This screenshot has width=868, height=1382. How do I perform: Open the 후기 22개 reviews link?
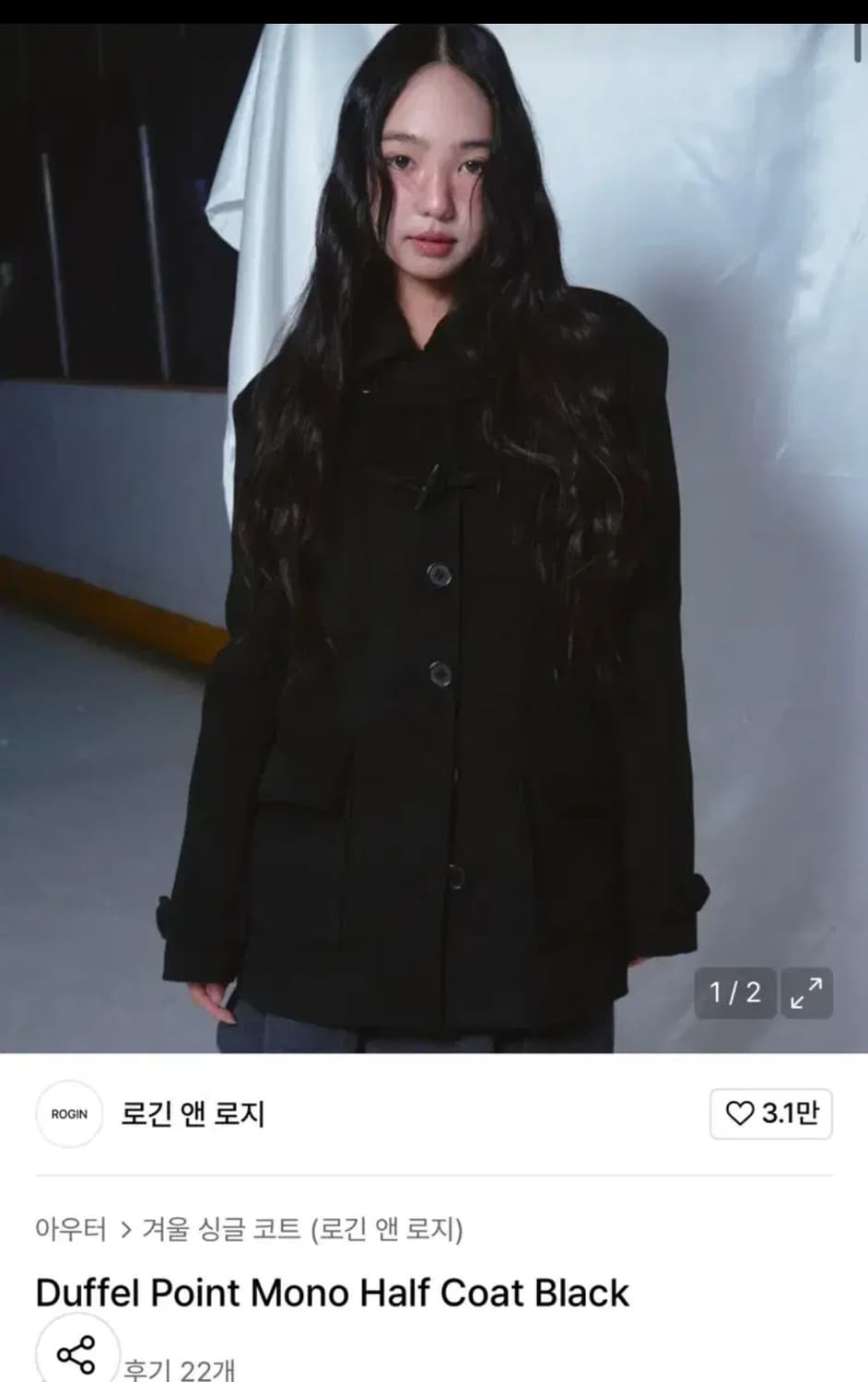click(178, 1370)
